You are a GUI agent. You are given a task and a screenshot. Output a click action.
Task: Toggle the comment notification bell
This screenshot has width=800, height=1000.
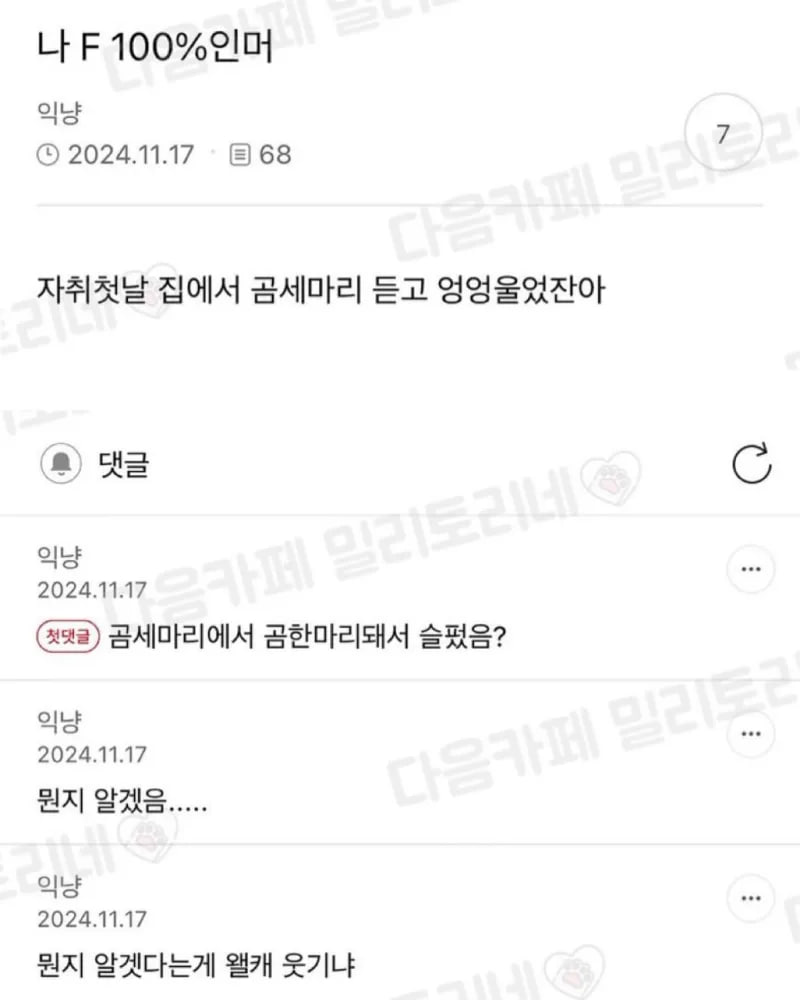(x=61, y=464)
